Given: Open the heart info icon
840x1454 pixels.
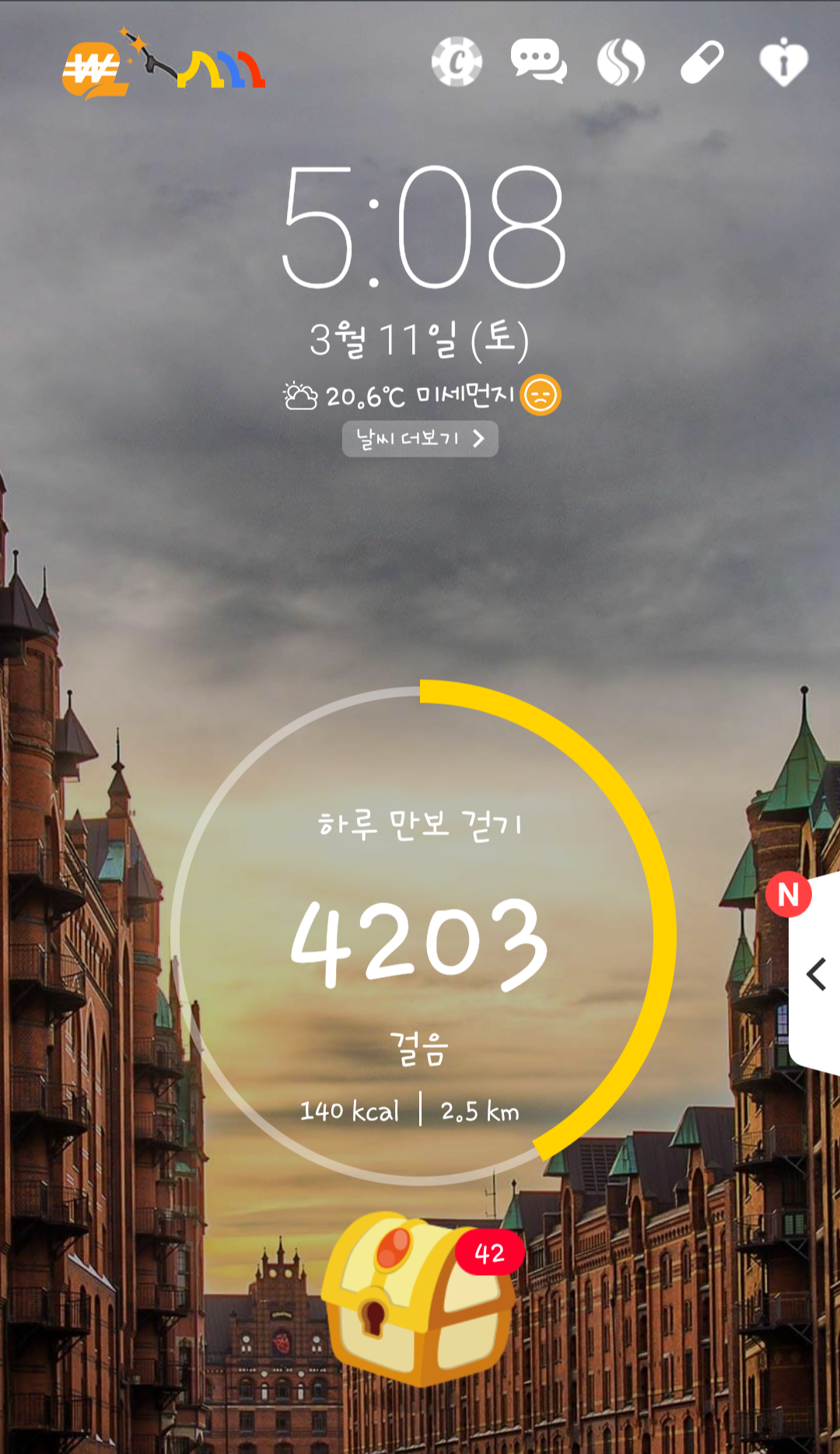Looking at the screenshot, I should tap(783, 61).
